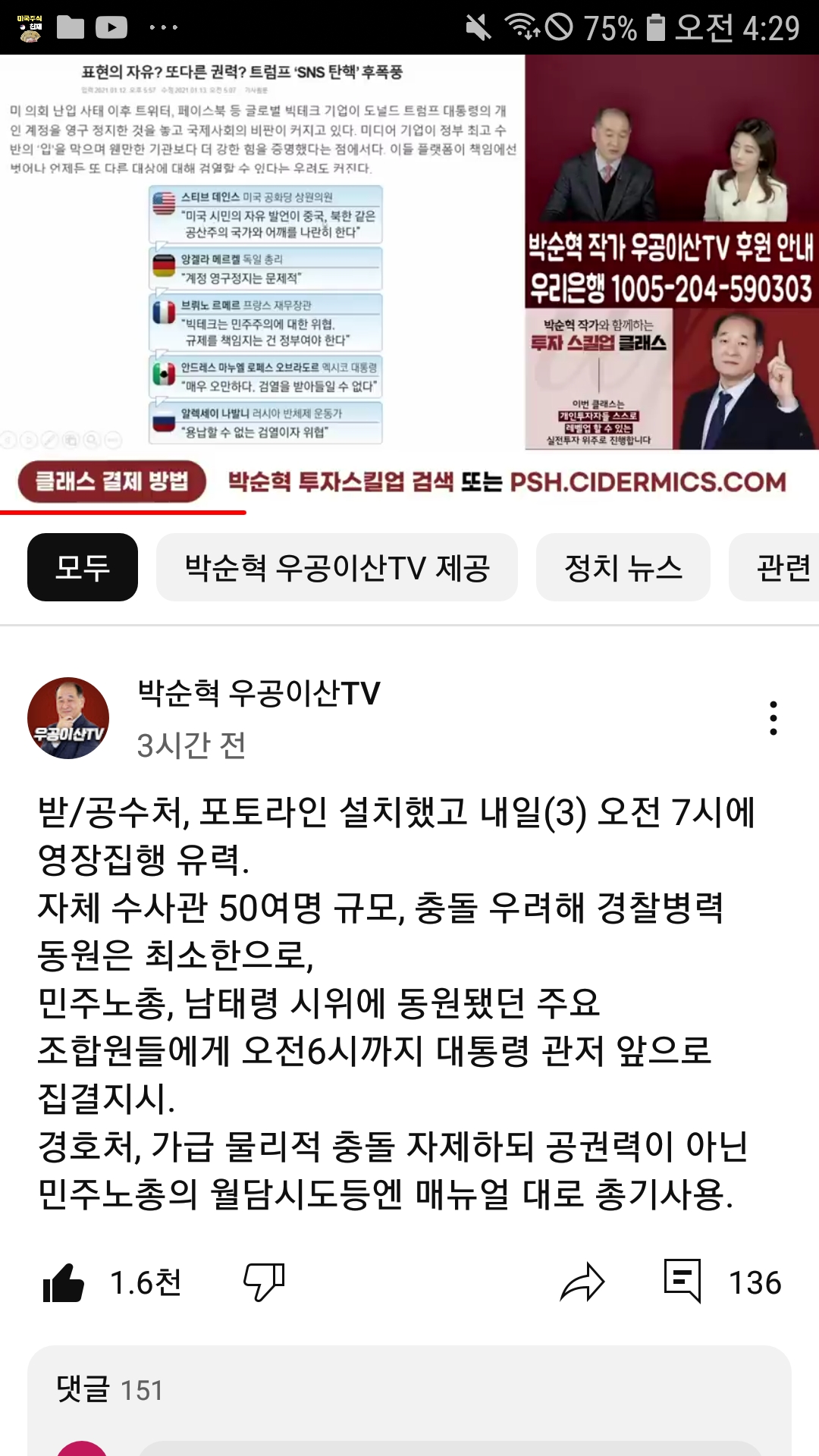Switch to the 정치 뉴스 chip

pos(623,567)
